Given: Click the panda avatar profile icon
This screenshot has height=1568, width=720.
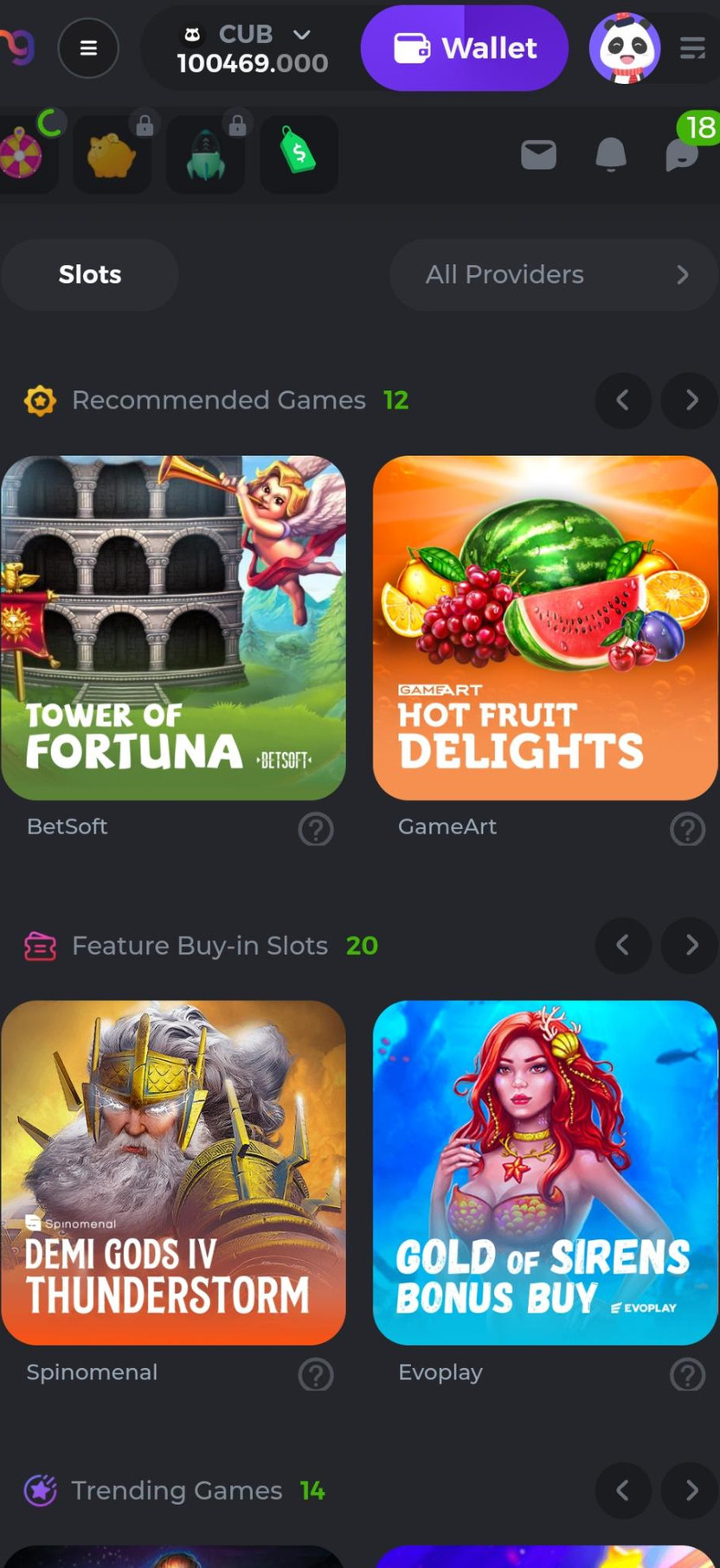Looking at the screenshot, I should click(x=625, y=48).
